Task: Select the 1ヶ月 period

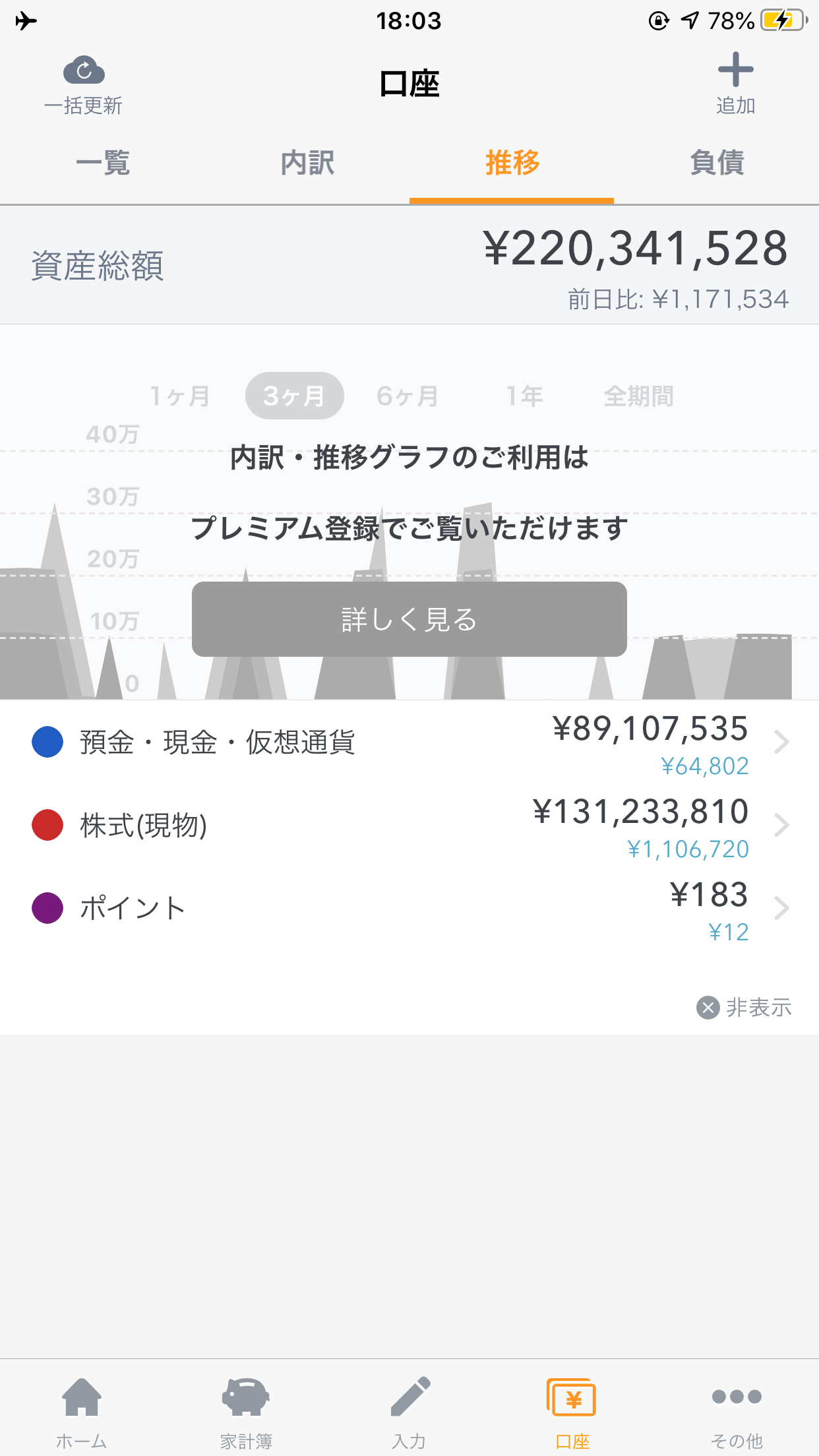Action: (180, 396)
